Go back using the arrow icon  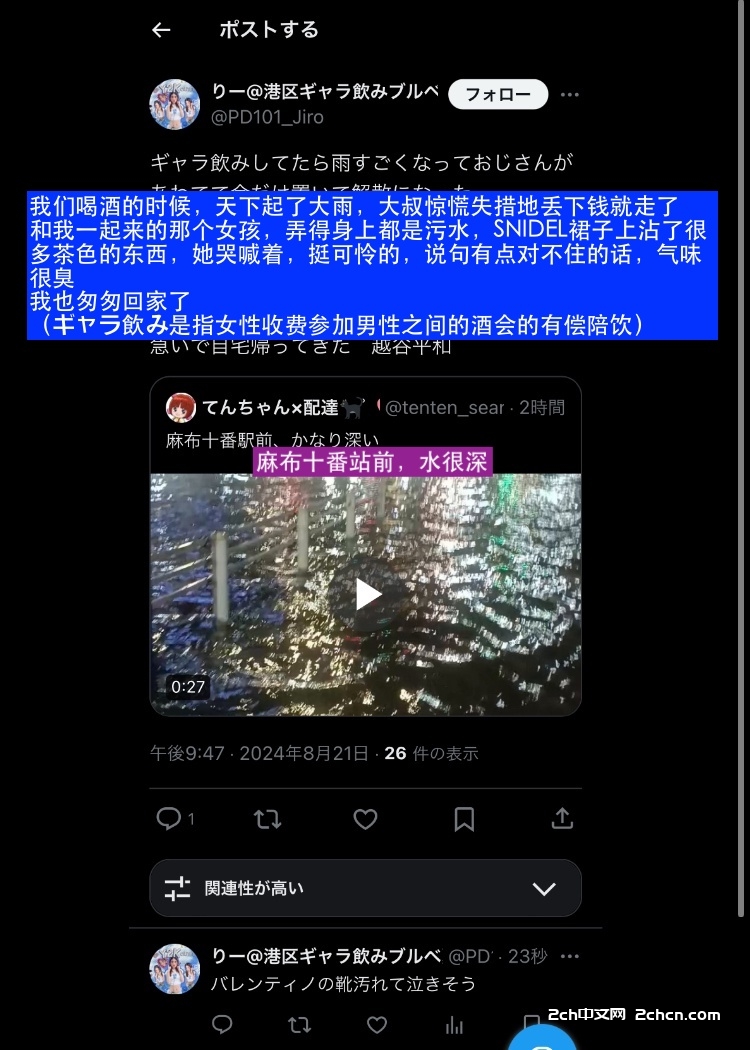click(x=161, y=30)
